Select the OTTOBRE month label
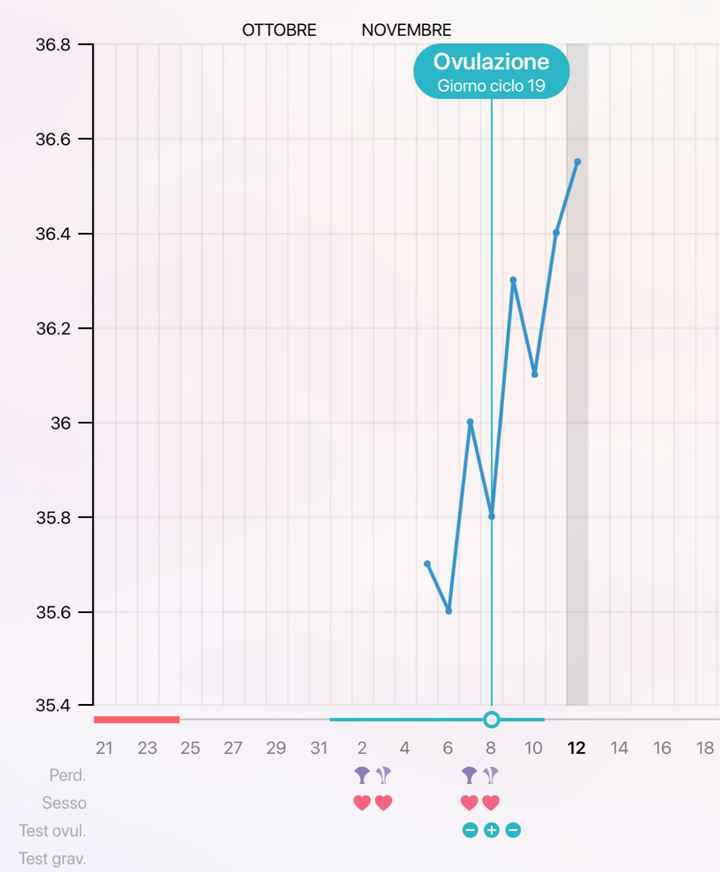This screenshot has width=720, height=872. (277, 30)
